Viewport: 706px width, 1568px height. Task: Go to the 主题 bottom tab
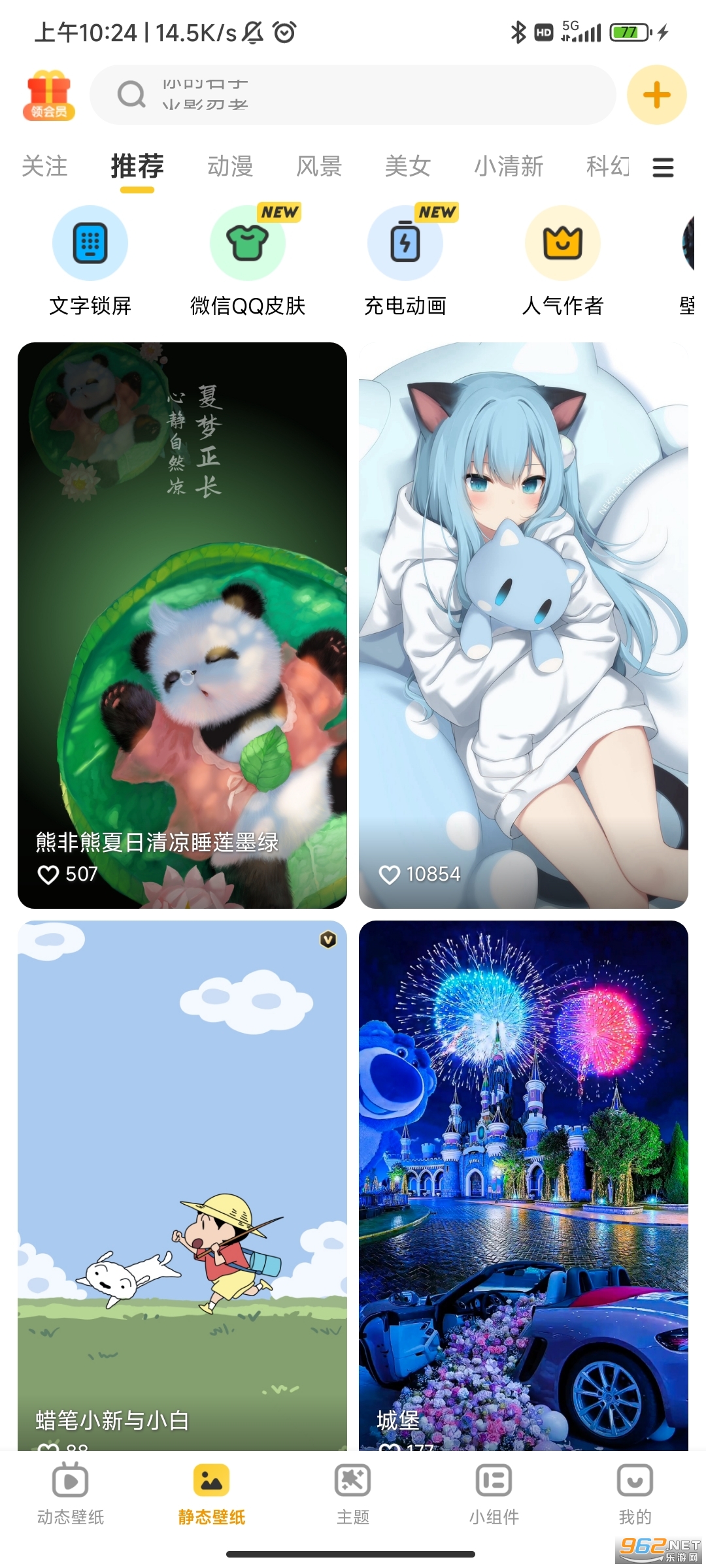point(353,1494)
